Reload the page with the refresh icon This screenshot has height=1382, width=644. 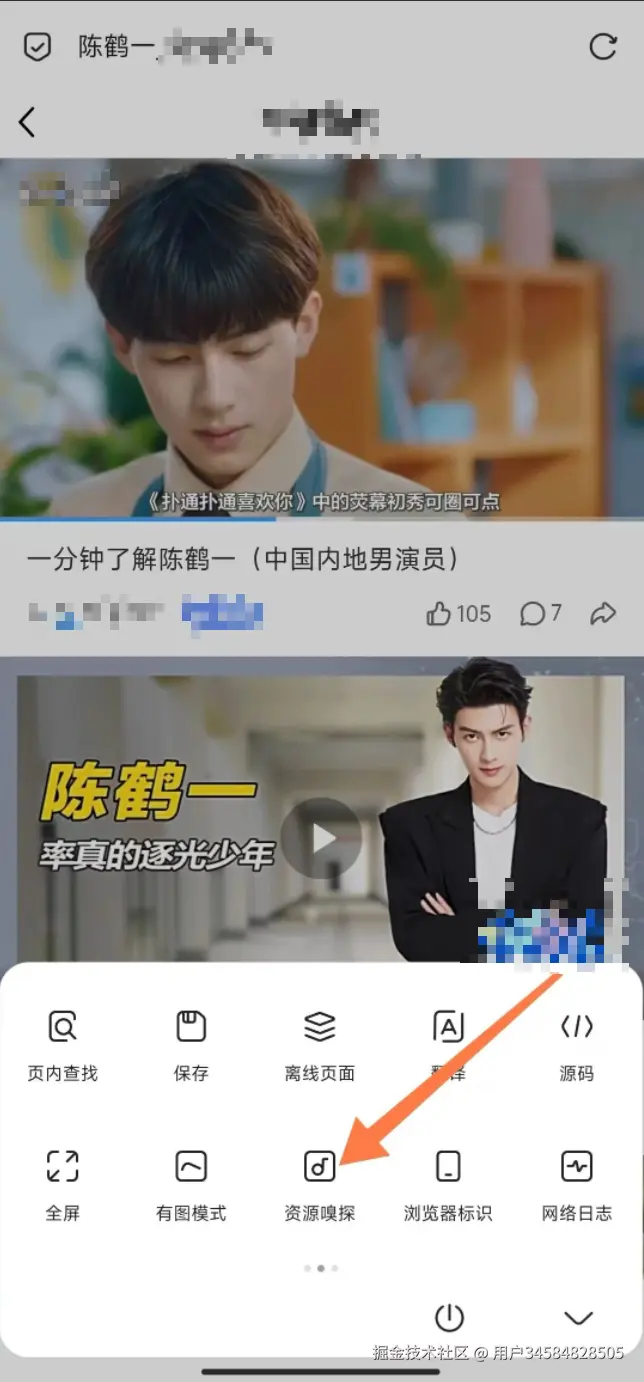(603, 47)
